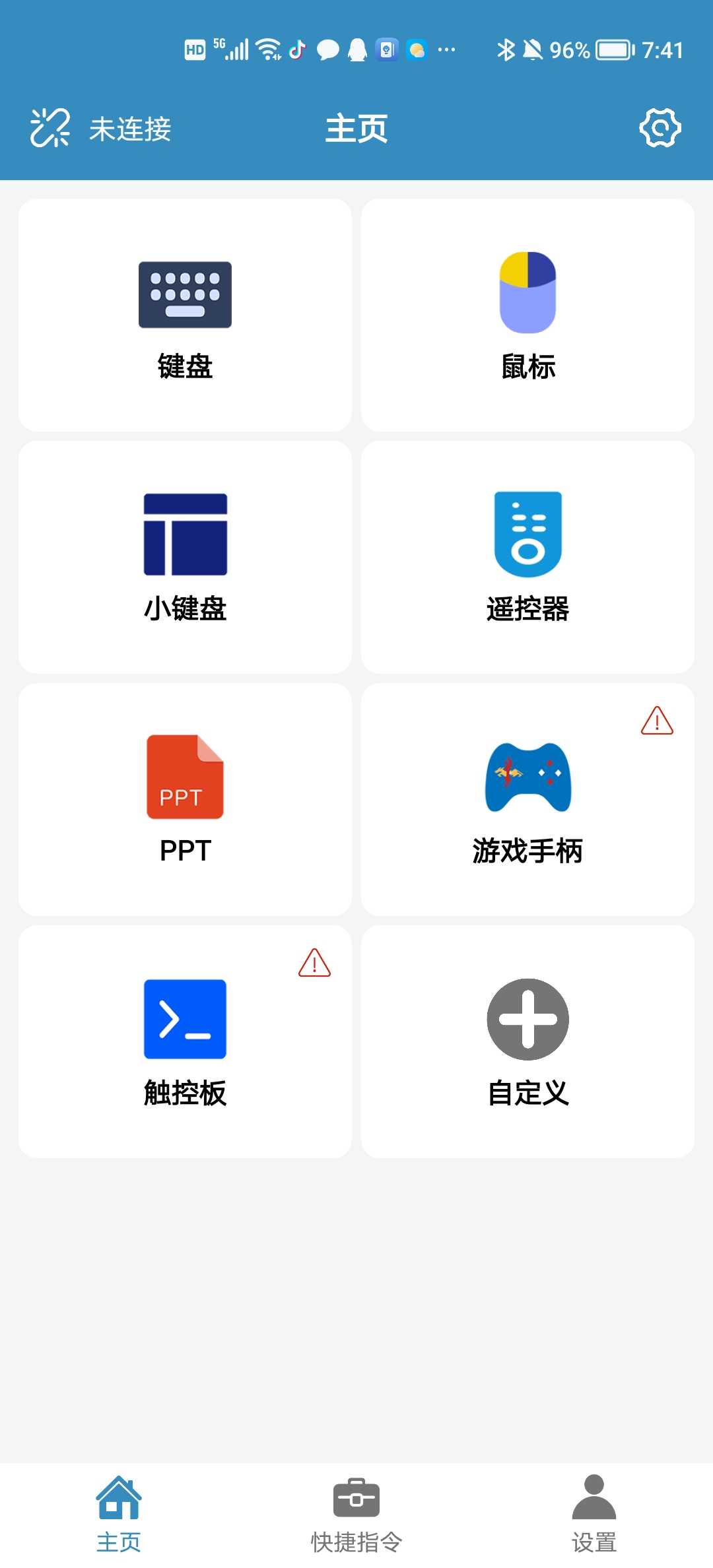Open the PPT controller card
Image resolution: width=713 pixels, height=1568 pixels.
pyautogui.click(x=185, y=800)
